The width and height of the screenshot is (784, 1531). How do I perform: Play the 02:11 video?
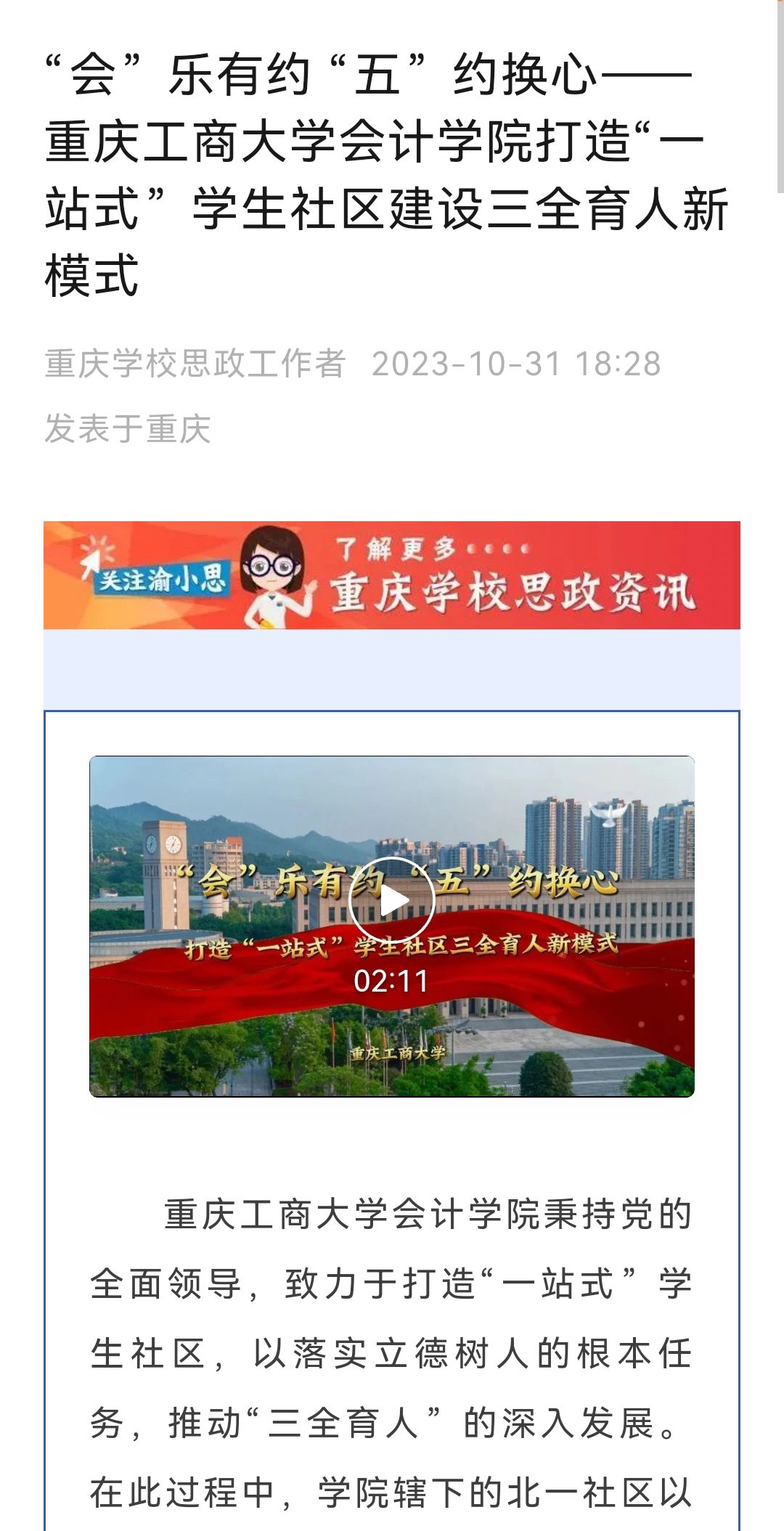pos(391,901)
